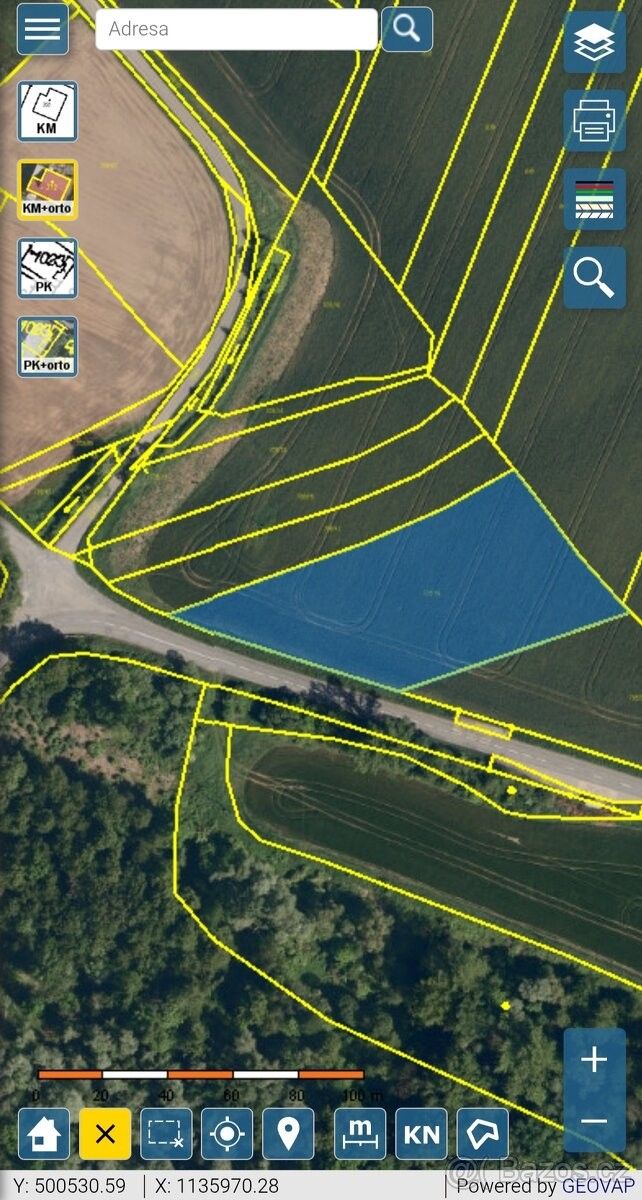Center the map on my location
This screenshot has height=1200, width=642.
[227, 1134]
